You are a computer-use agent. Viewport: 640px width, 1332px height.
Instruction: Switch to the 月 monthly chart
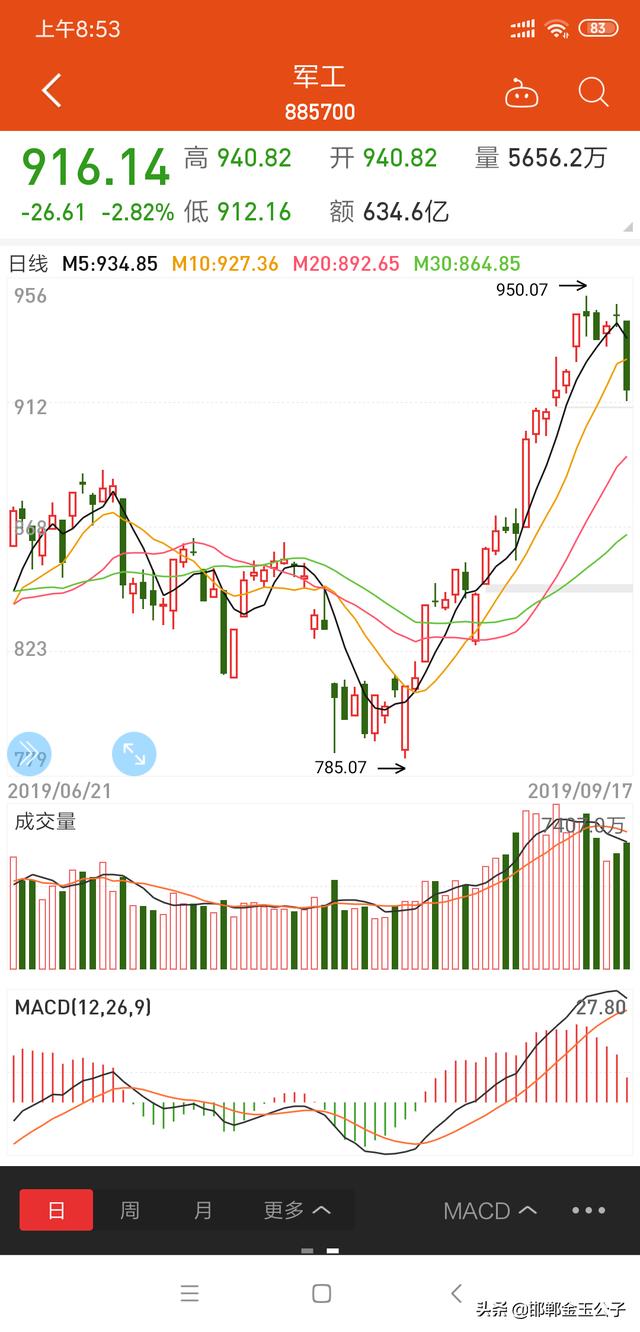[x=203, y=1210]
